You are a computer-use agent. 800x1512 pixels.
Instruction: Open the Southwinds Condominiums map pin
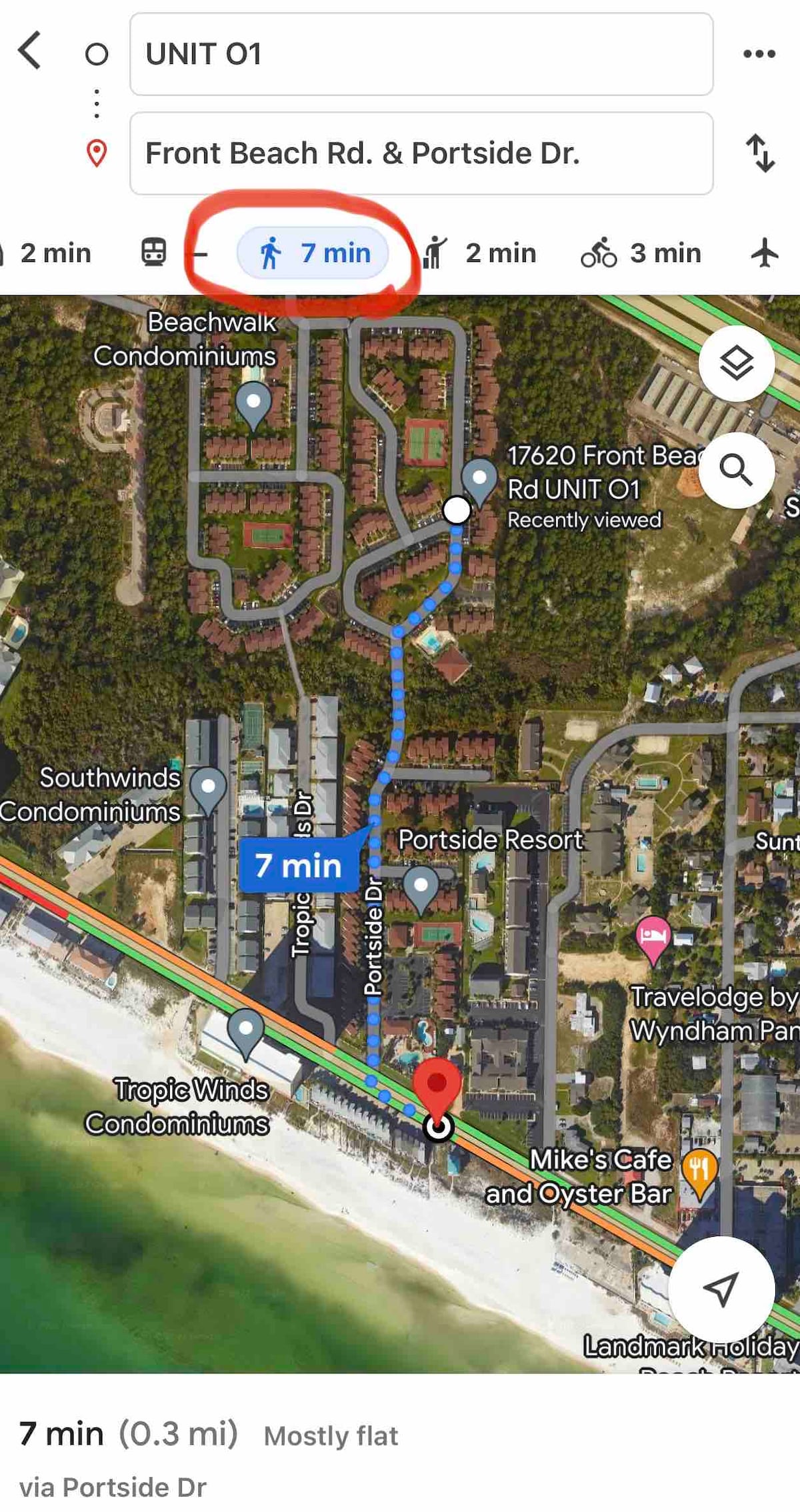pyautogui.click(x=208, y=790)
